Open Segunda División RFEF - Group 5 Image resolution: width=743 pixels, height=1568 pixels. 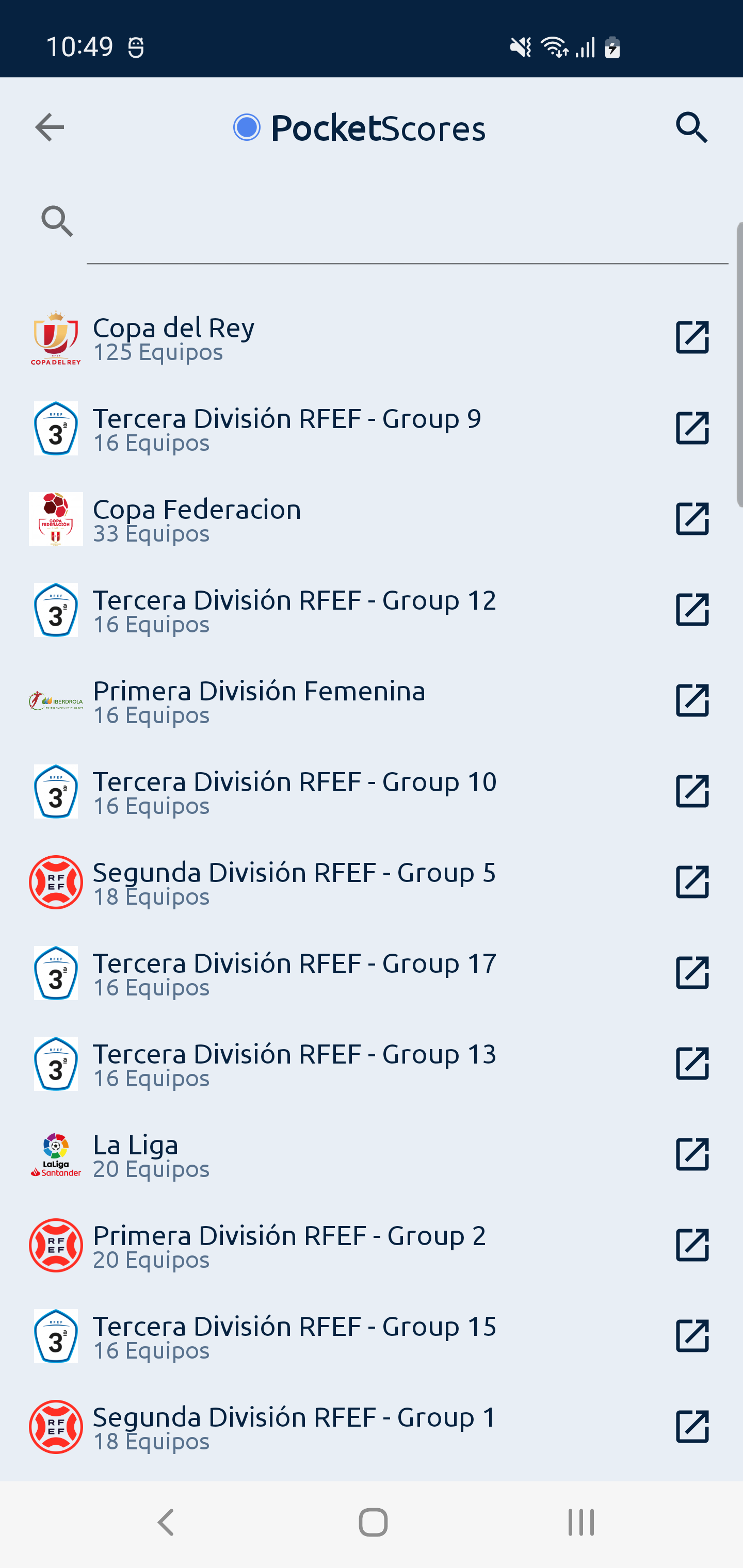294,882
